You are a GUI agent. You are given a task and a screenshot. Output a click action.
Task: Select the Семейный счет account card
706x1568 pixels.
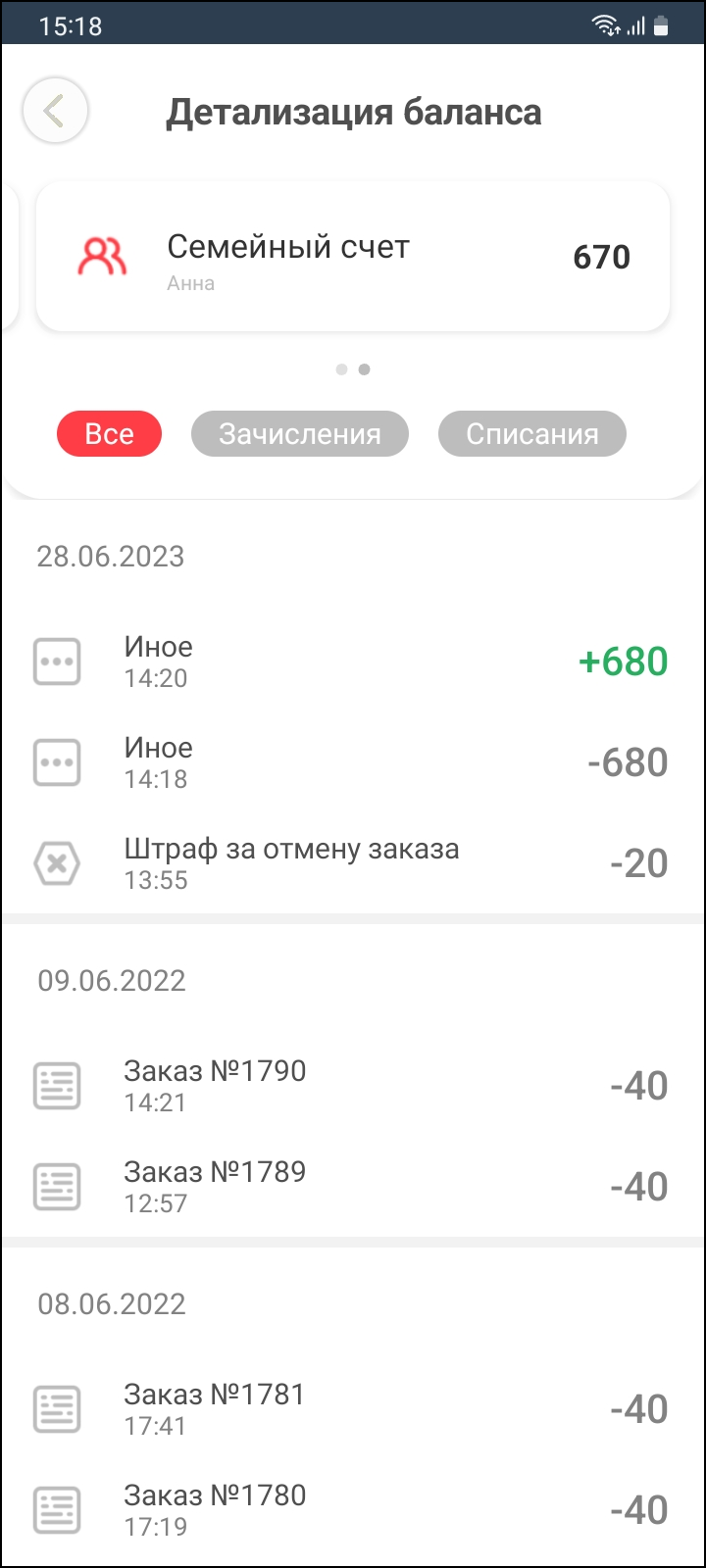coord(353,257)
